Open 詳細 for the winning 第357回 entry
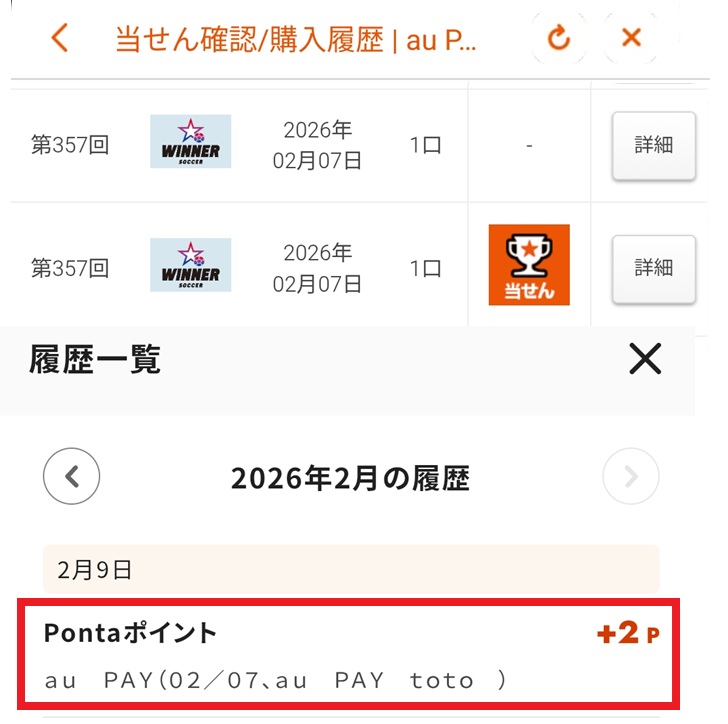Image resolution: width=728 pixels, height=724 pixels. 653,268
